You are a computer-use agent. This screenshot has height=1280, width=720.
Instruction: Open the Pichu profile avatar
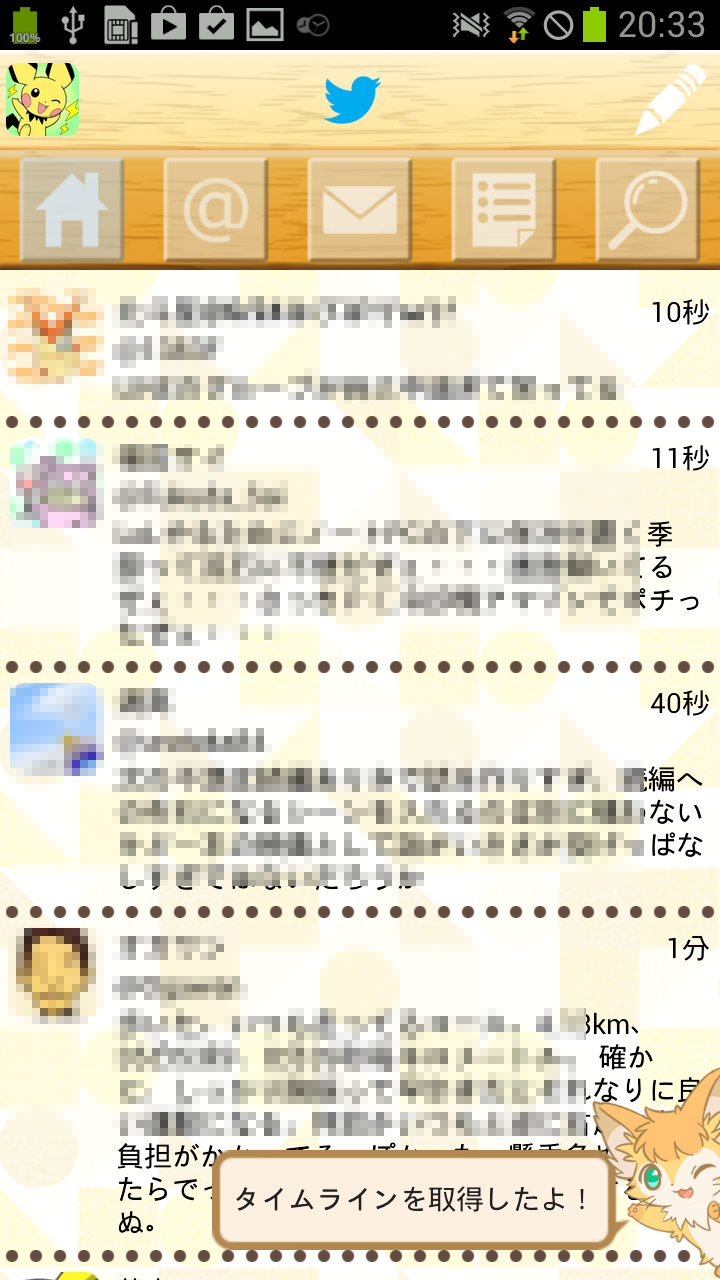42,100
